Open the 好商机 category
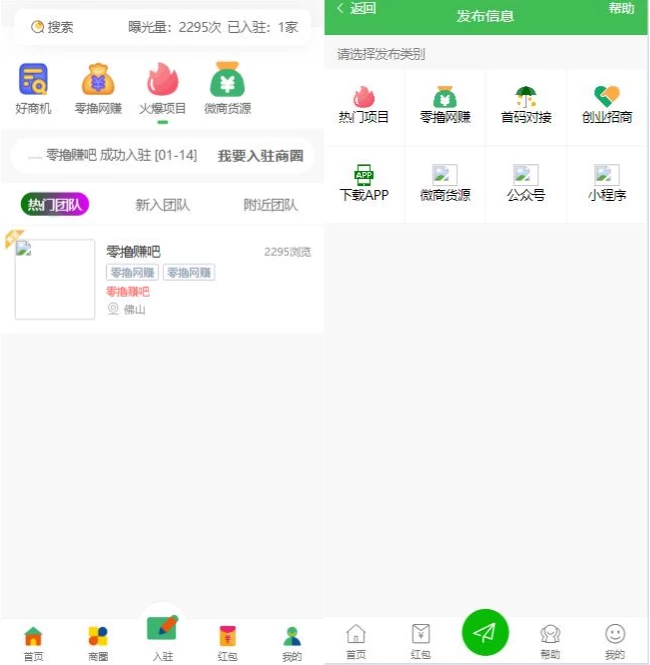650x665 pixels. coord(33,88)
